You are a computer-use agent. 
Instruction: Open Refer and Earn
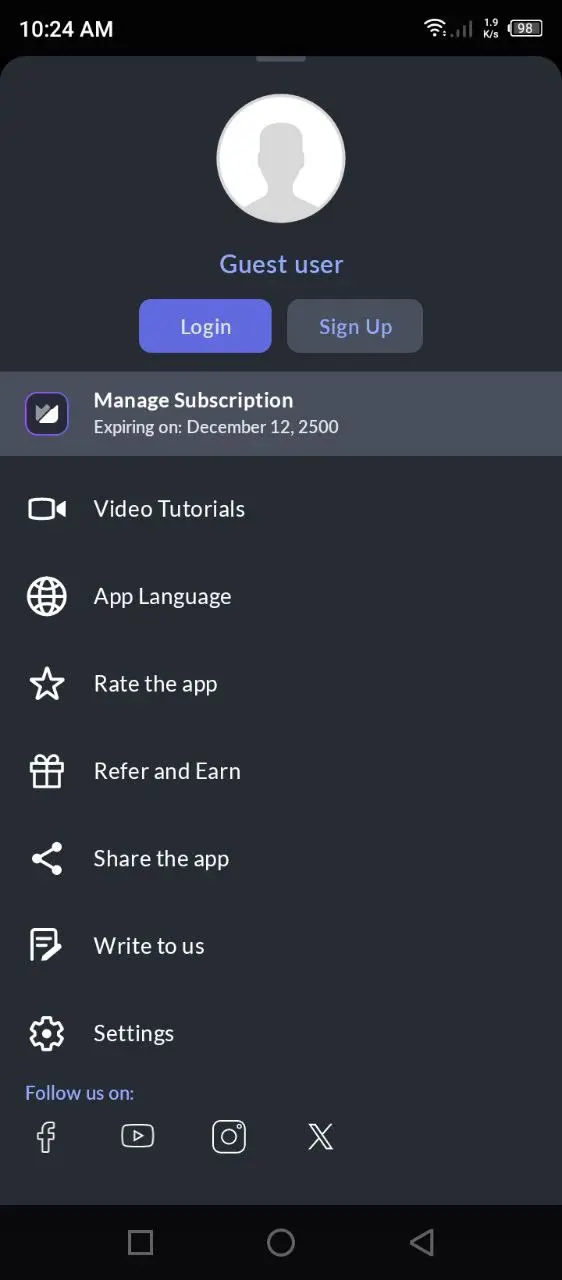[x=281, y=771]
